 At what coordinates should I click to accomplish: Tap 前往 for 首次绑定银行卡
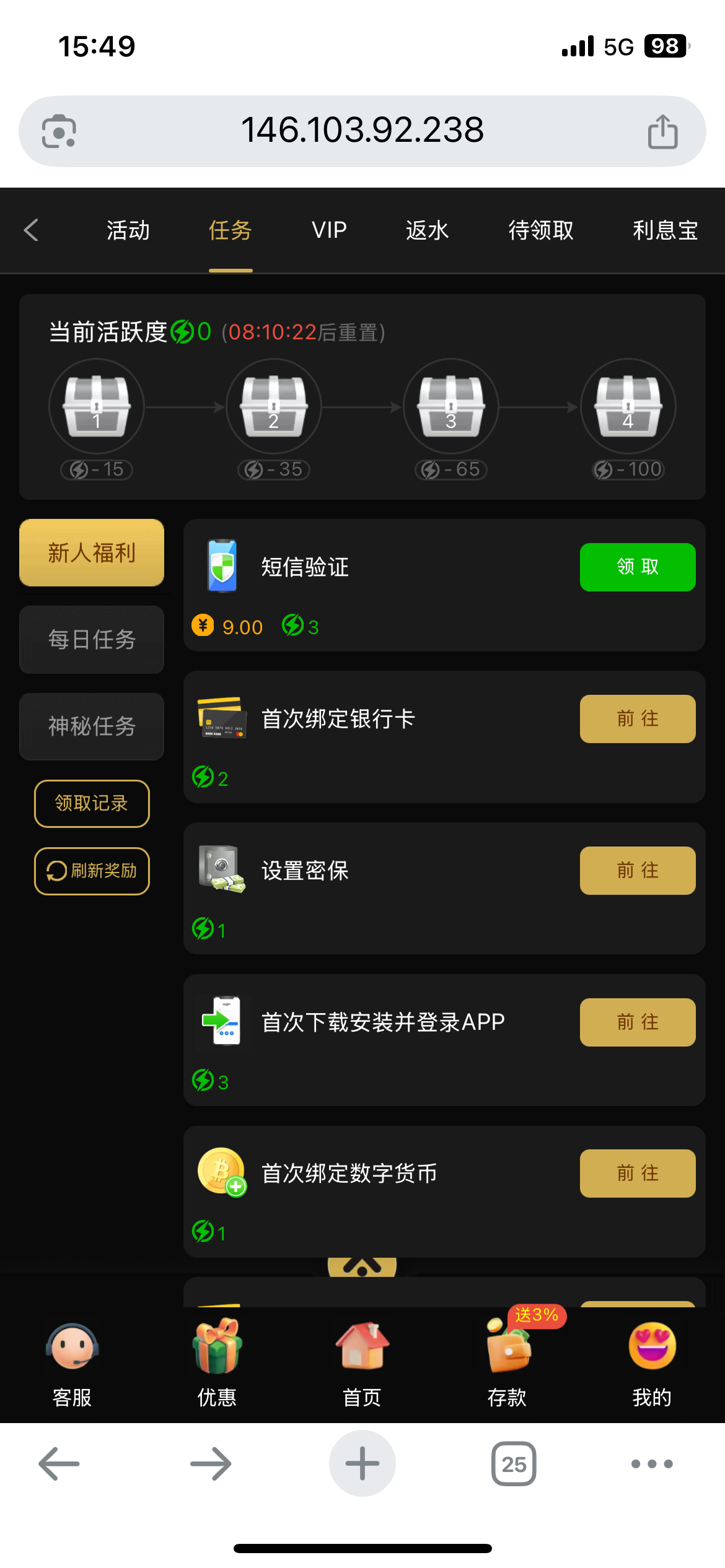pos(637,718)
